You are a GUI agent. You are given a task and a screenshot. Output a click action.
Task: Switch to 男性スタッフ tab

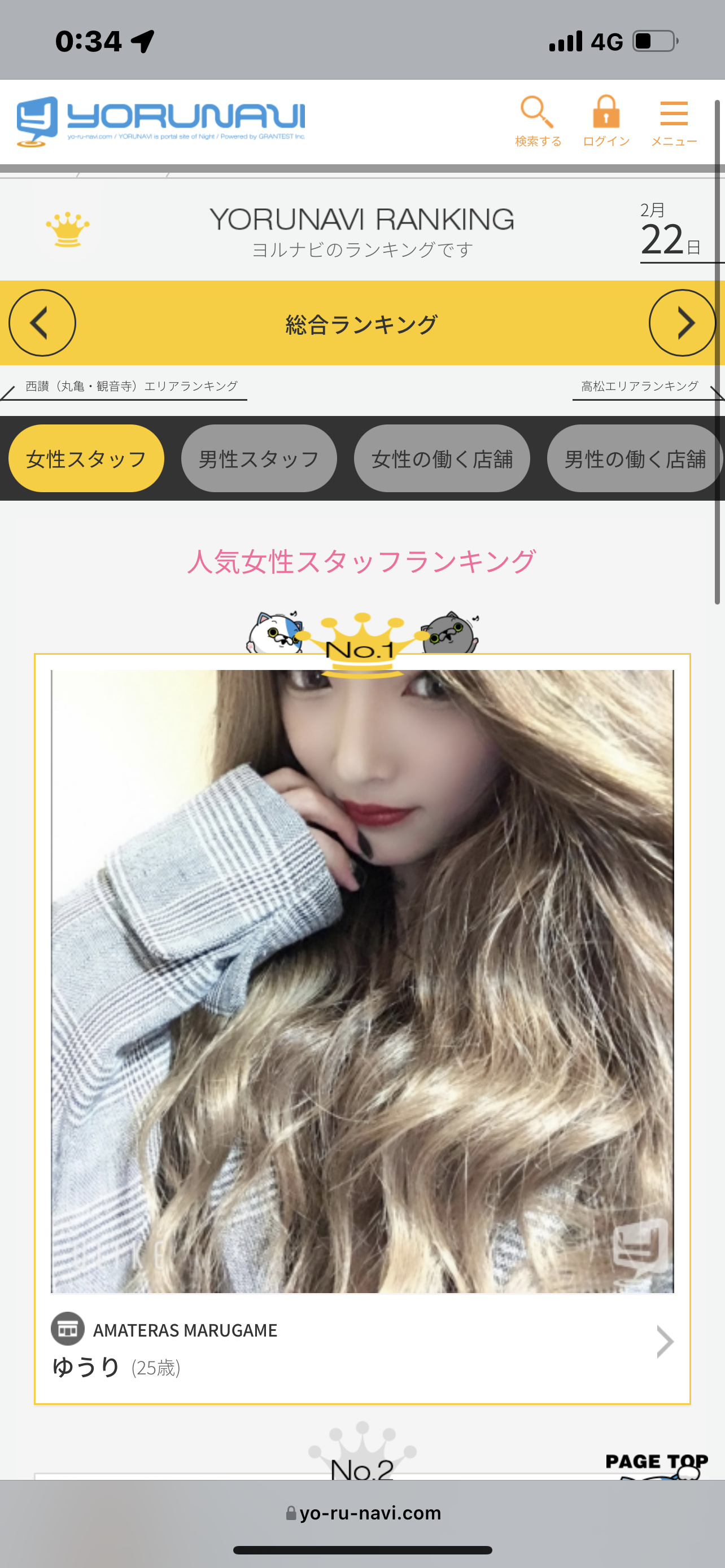click(x=259, y=458)
